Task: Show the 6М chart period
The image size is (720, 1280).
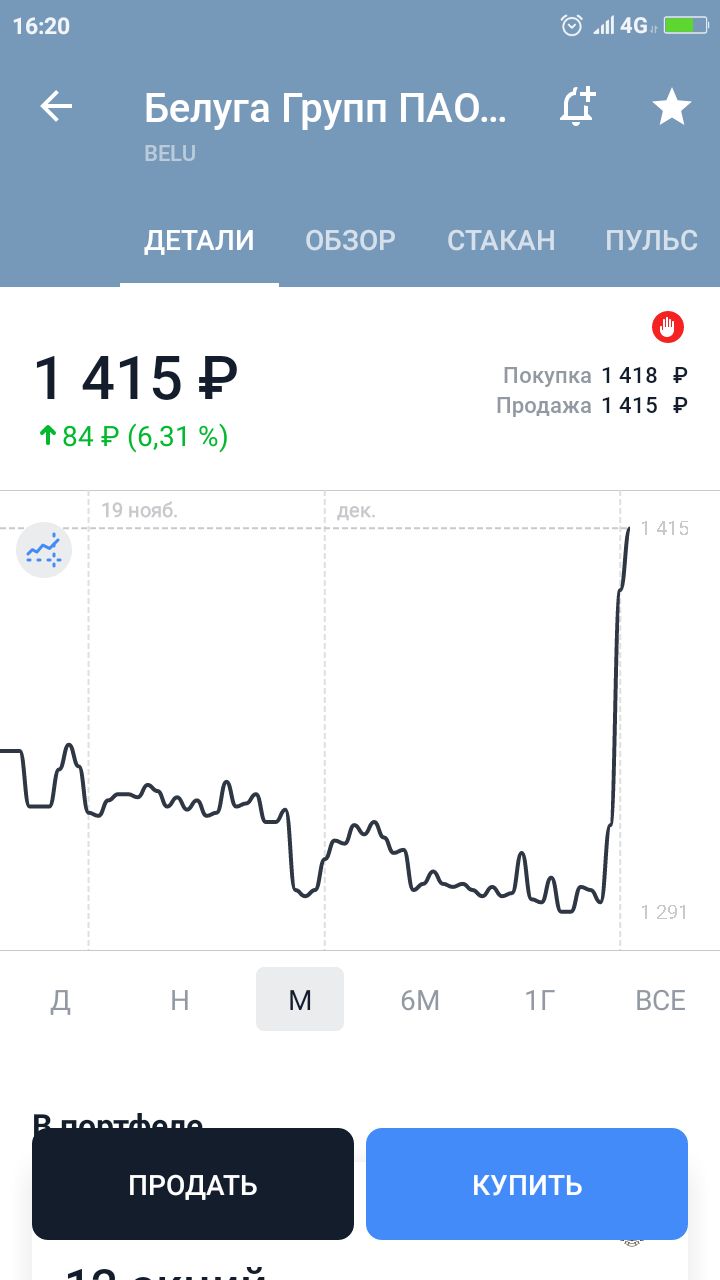Action: [420, 1000]
